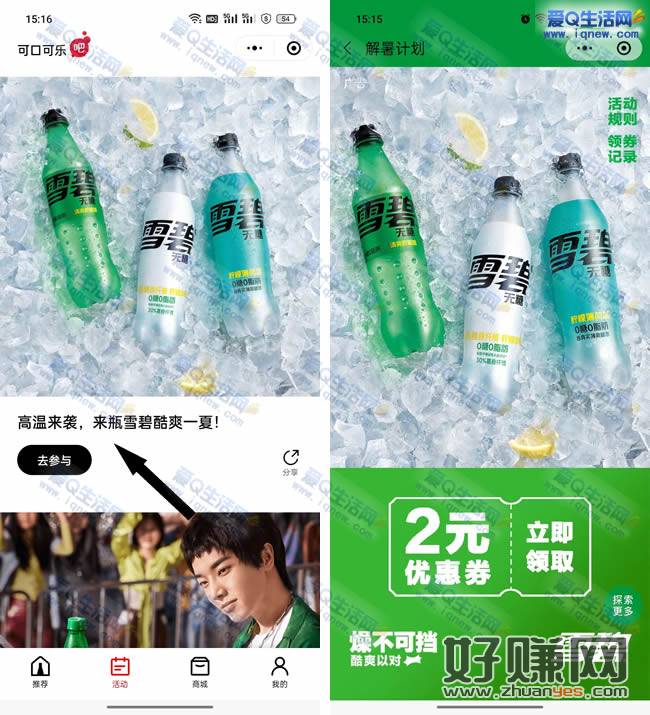650x715 pixels.
Task: Tap the 探索更多 floating button
Action: coord(622,606)
